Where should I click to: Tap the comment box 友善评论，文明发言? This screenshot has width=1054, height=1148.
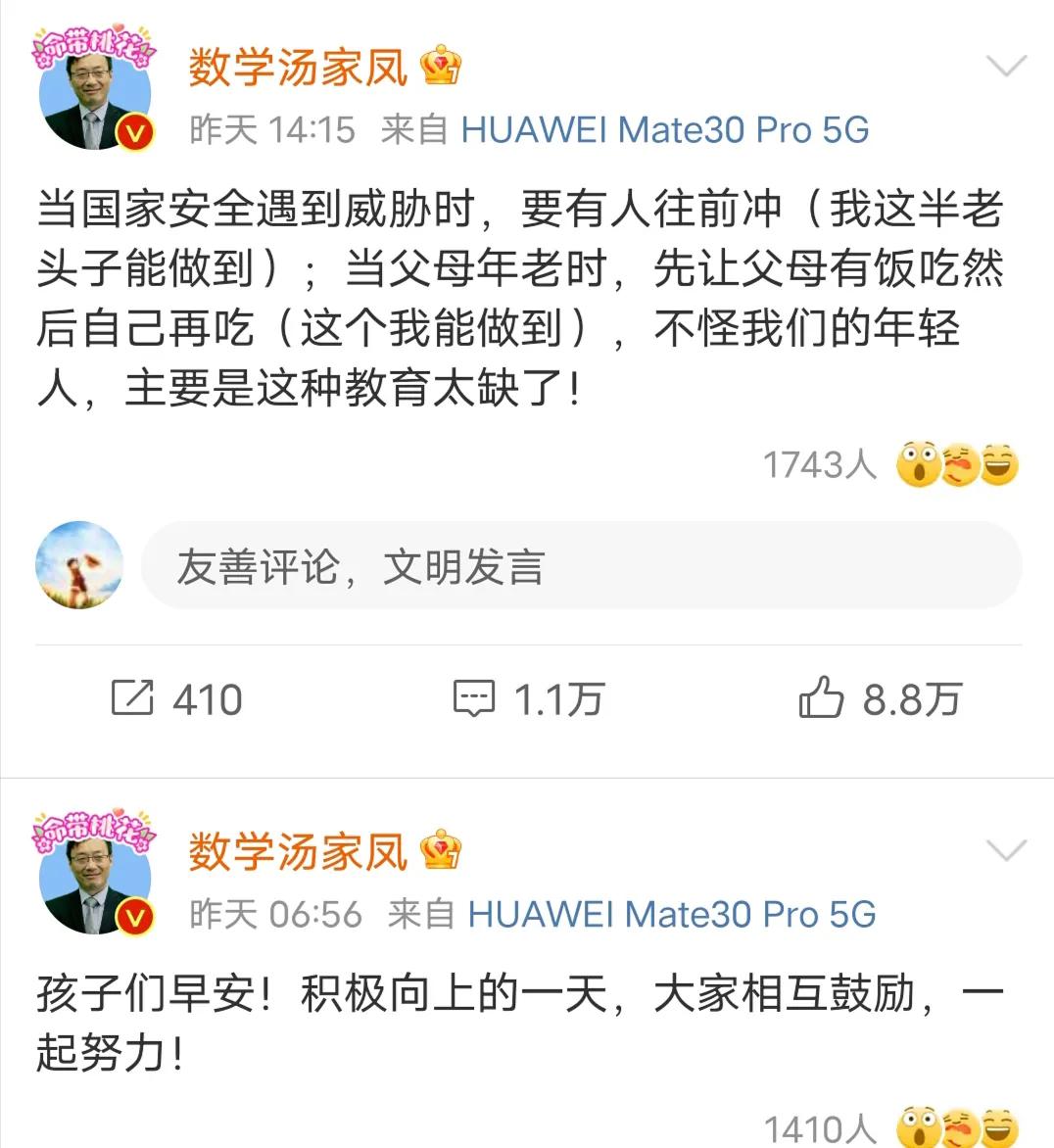581,566
